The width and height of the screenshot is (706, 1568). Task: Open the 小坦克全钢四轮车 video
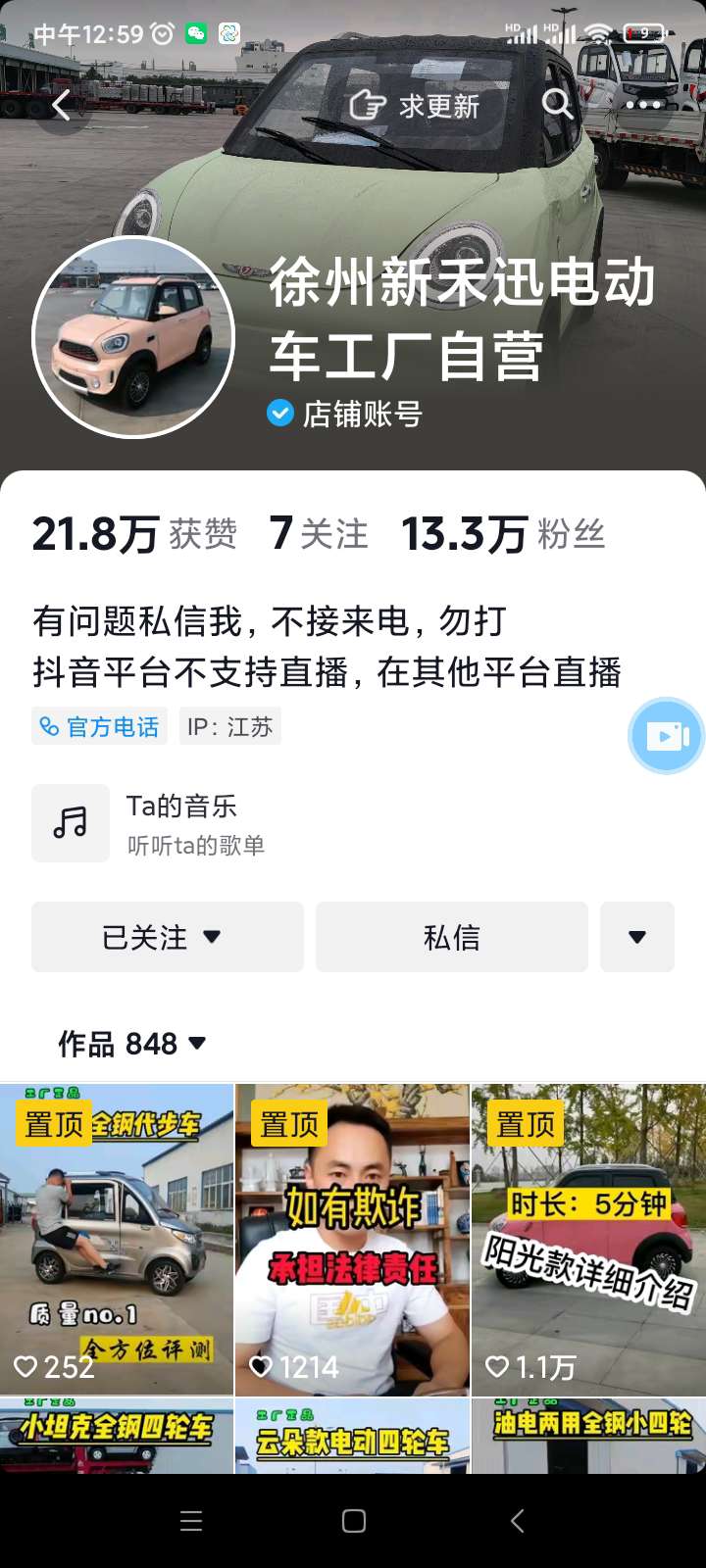point(117,1436)
